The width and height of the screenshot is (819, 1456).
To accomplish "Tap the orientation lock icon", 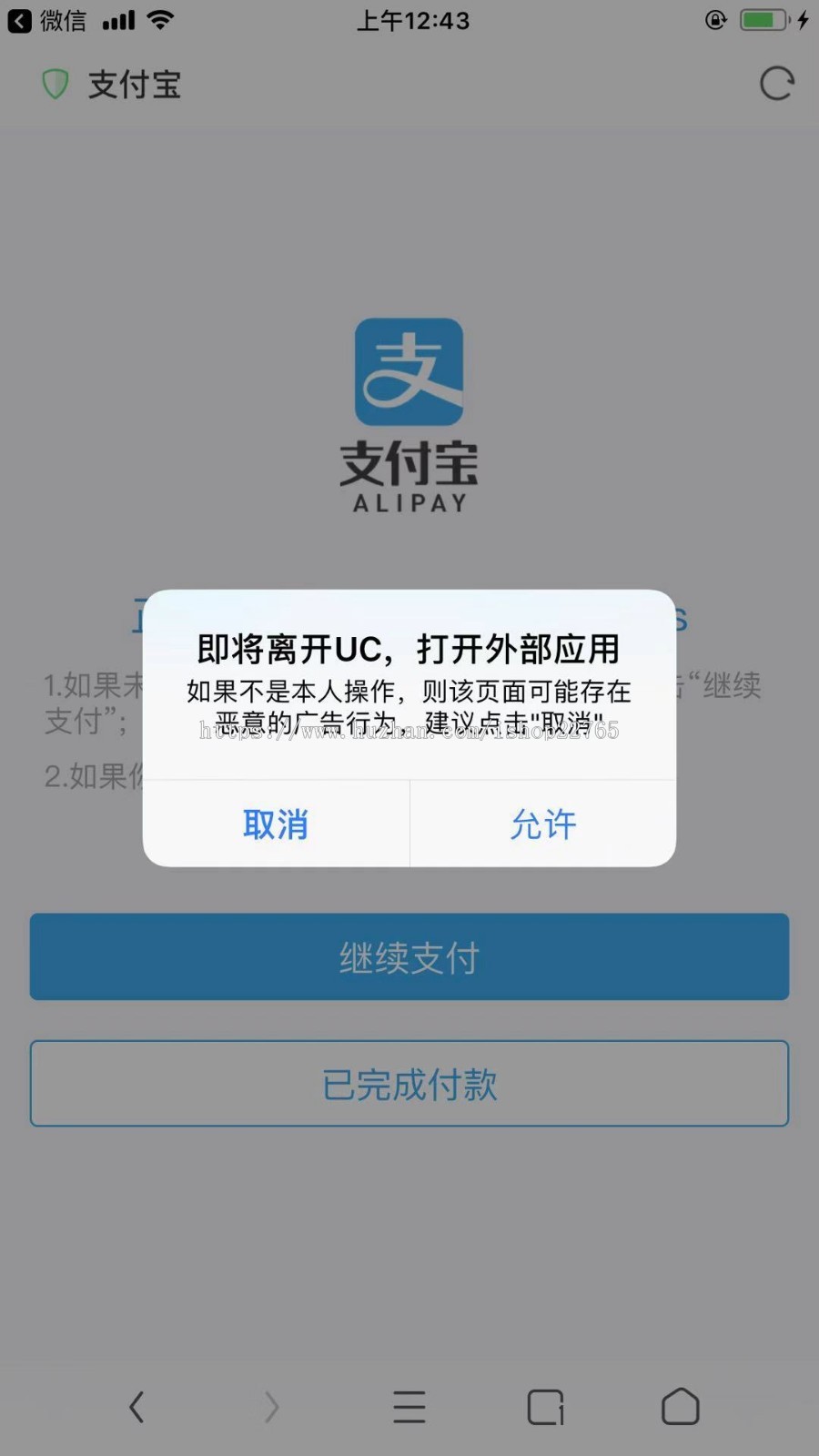I will (717, 19).
